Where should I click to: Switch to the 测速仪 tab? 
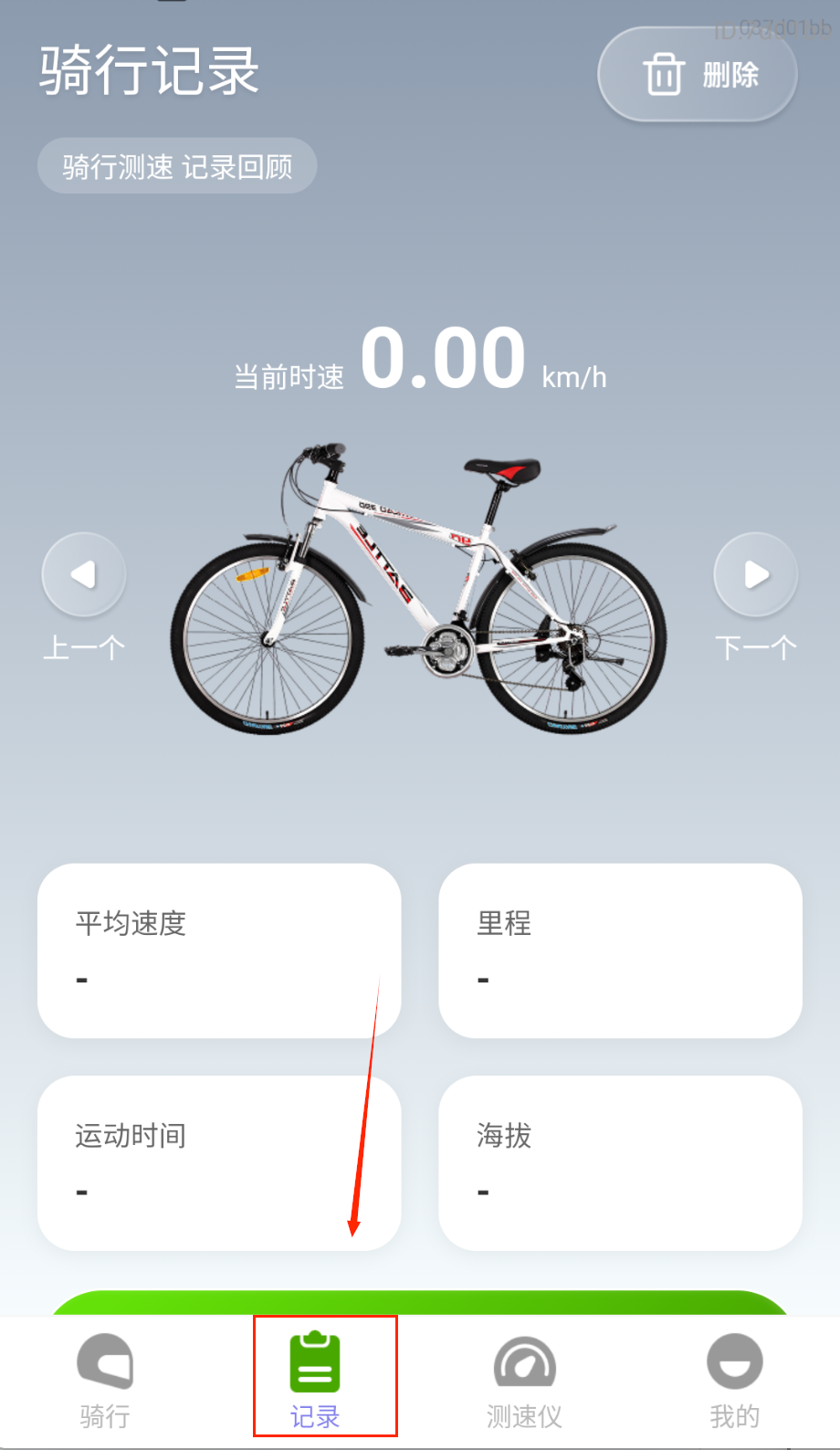[x=524, y=1380]
